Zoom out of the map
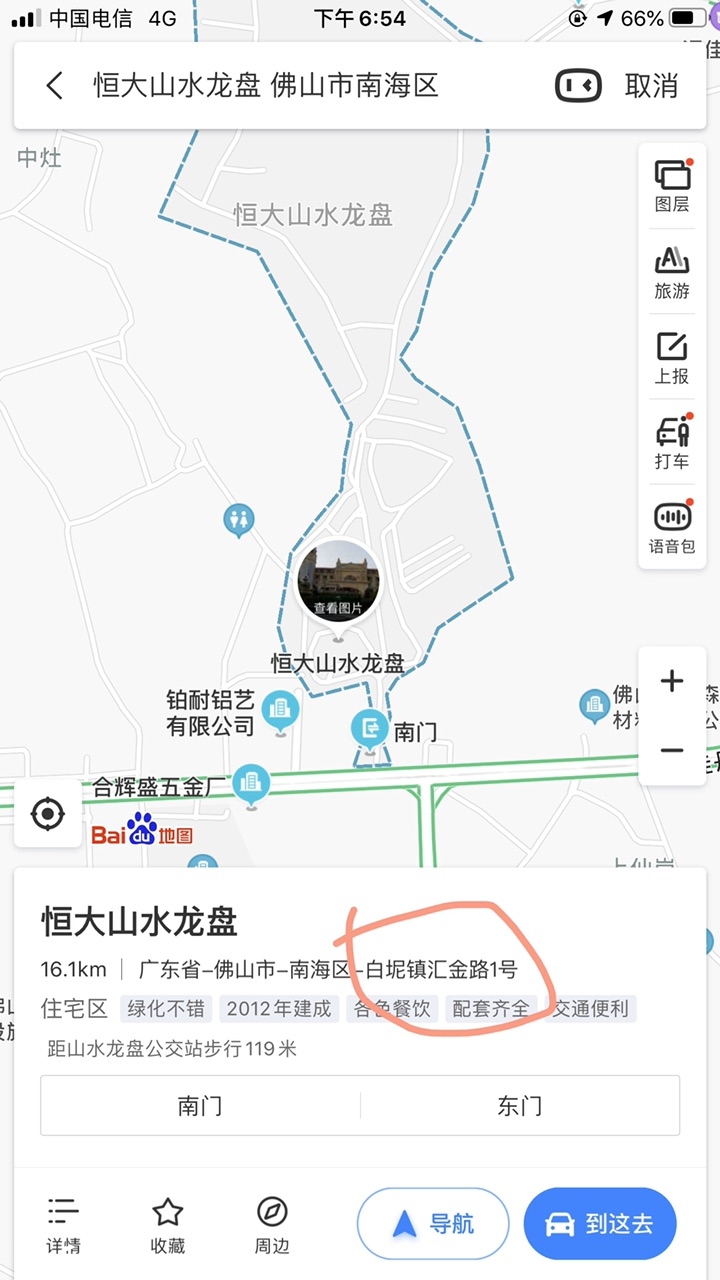Viewport: 720px width, 1280px height. coord(672,750)
